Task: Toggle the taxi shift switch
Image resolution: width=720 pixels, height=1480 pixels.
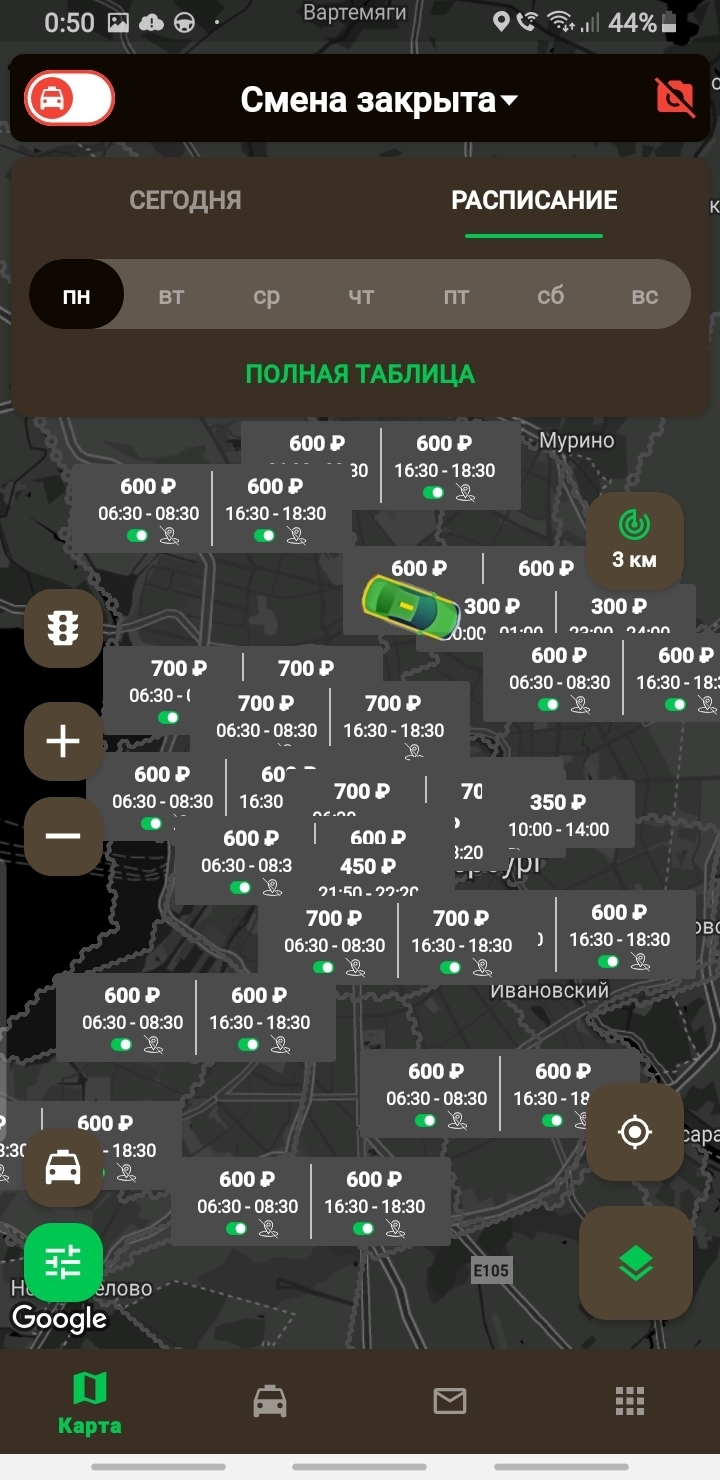Action: [x=70, y=98]
